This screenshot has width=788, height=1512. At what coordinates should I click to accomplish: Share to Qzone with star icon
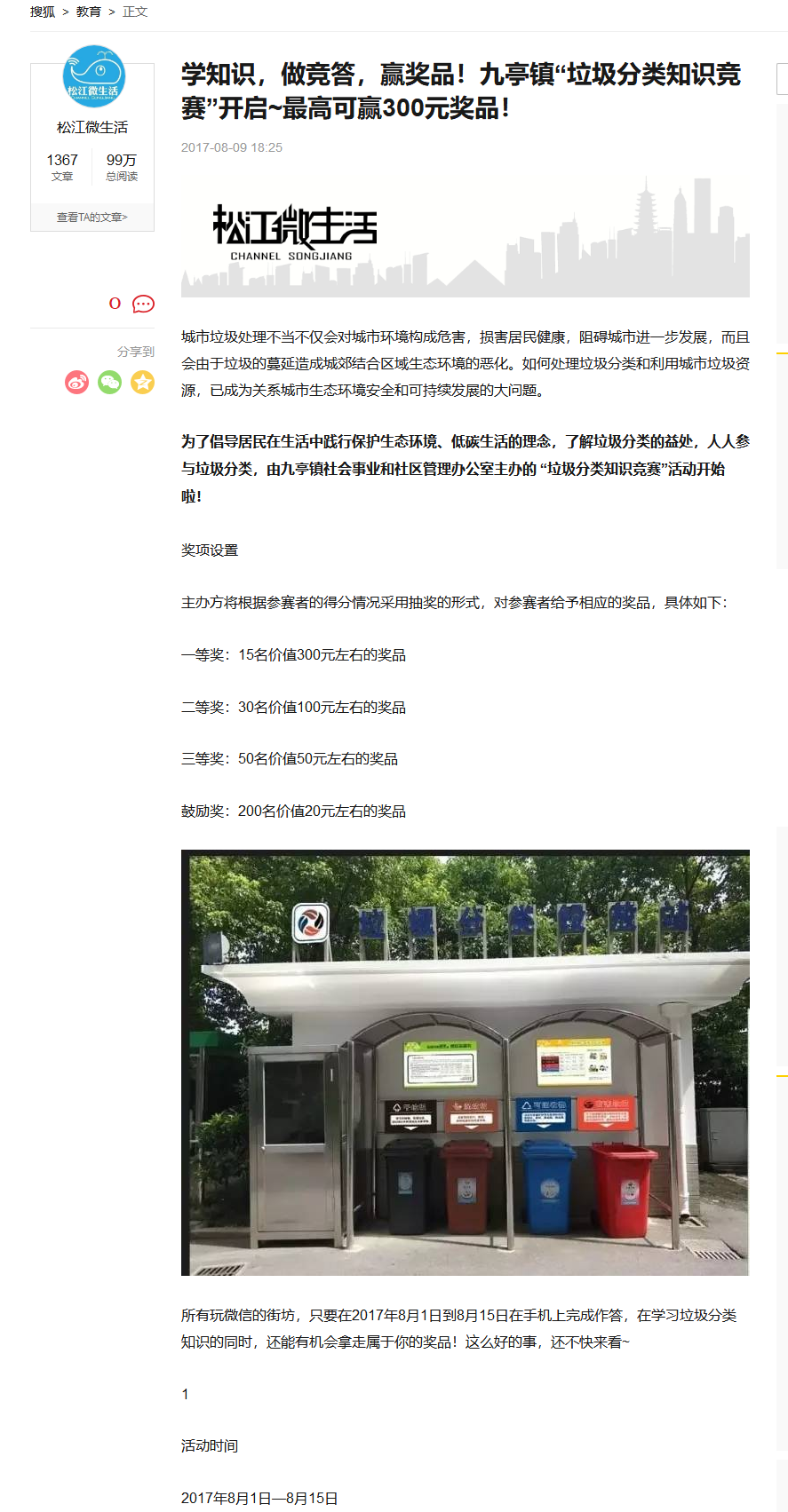(x=142, y=382)
